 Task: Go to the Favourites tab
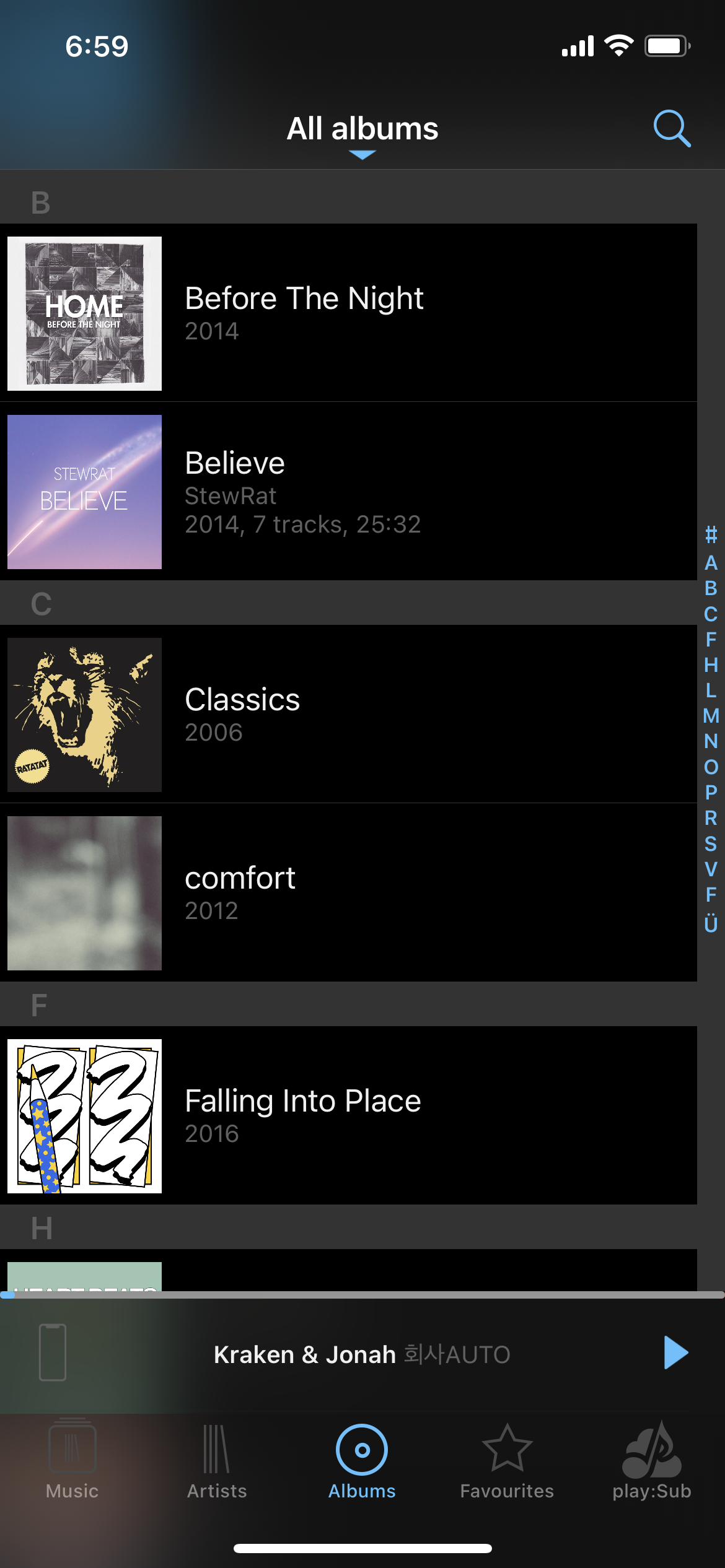point(507,1460)
